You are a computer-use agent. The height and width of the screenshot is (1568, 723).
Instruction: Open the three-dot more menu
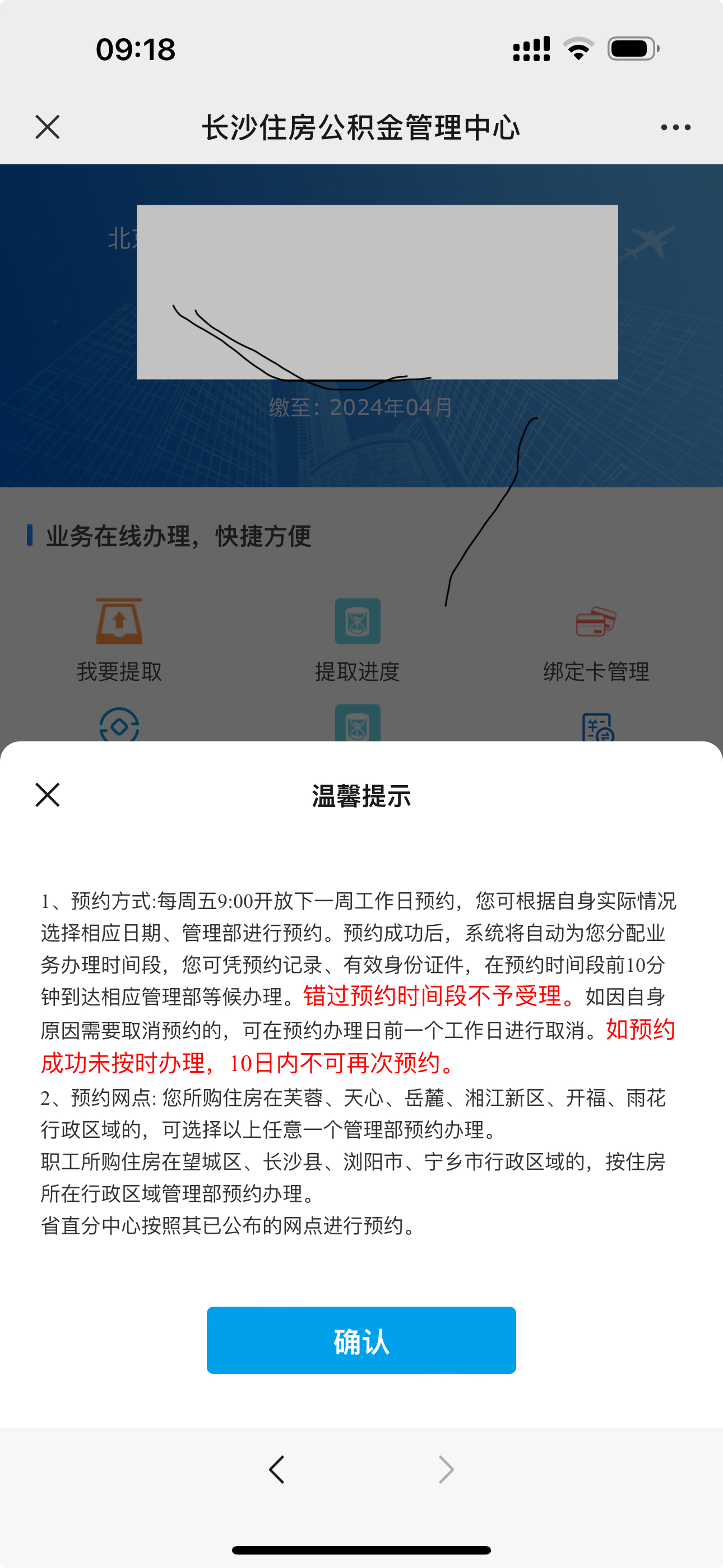pyautogui.click(x=675, y=127)
